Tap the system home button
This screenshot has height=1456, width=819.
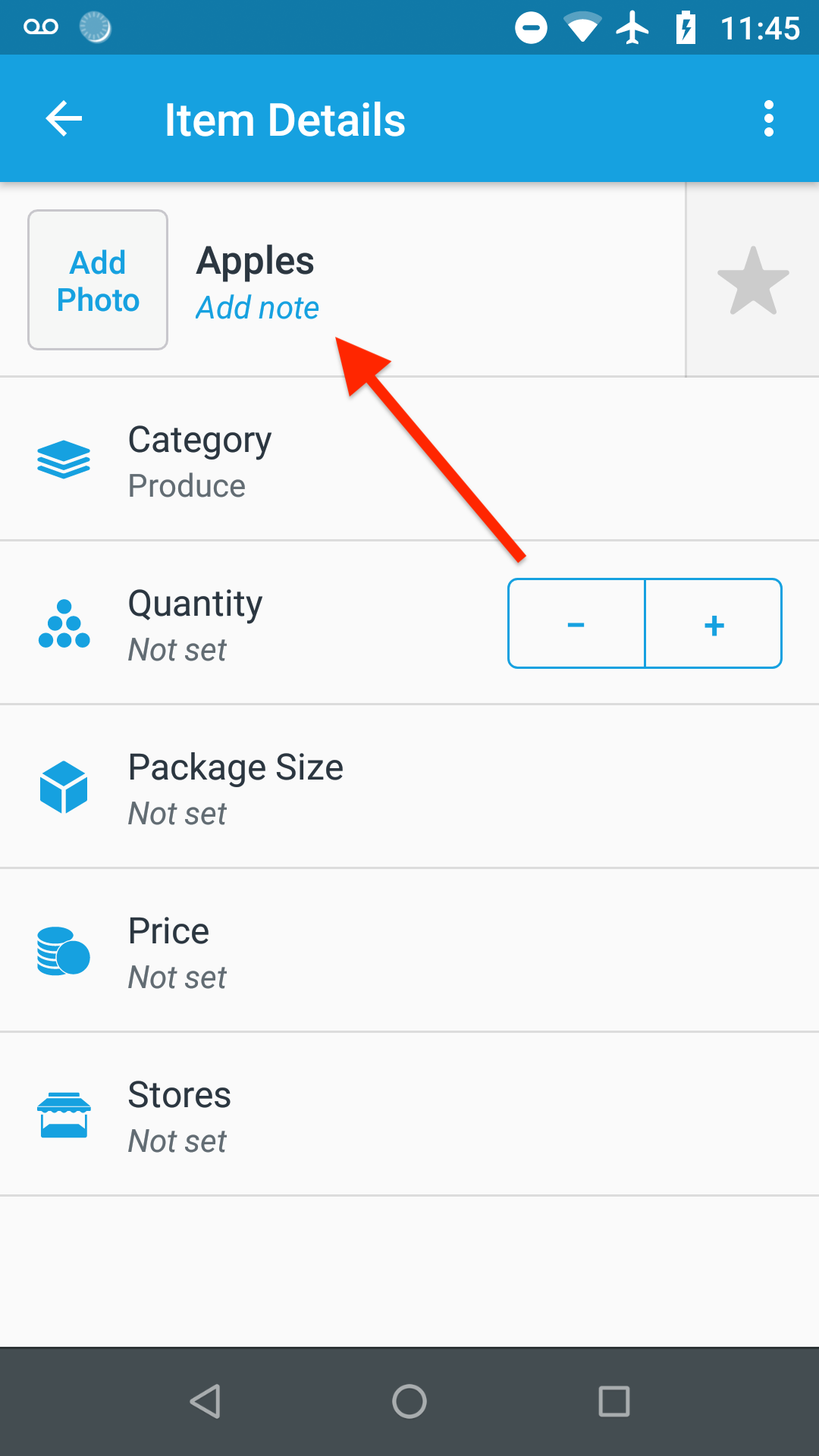pyautogui.click(x=409, y=1401)
